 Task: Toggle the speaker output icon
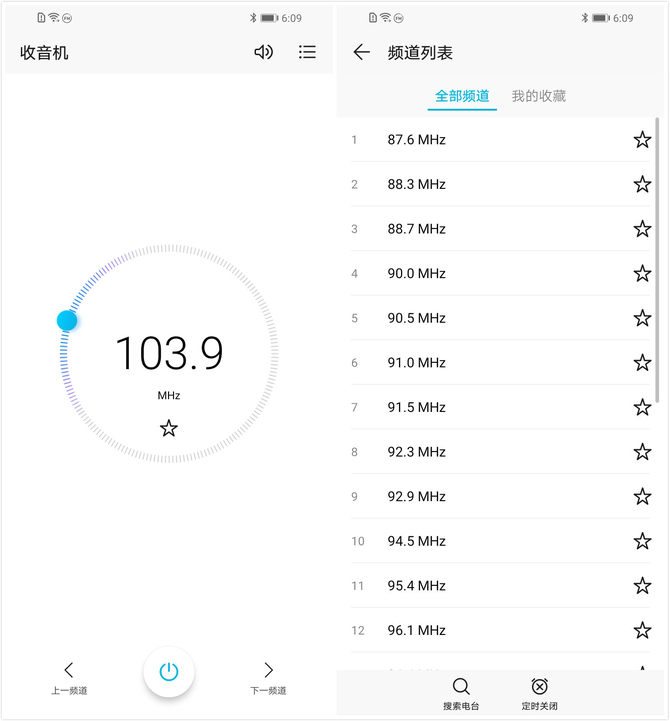point(263,52)
